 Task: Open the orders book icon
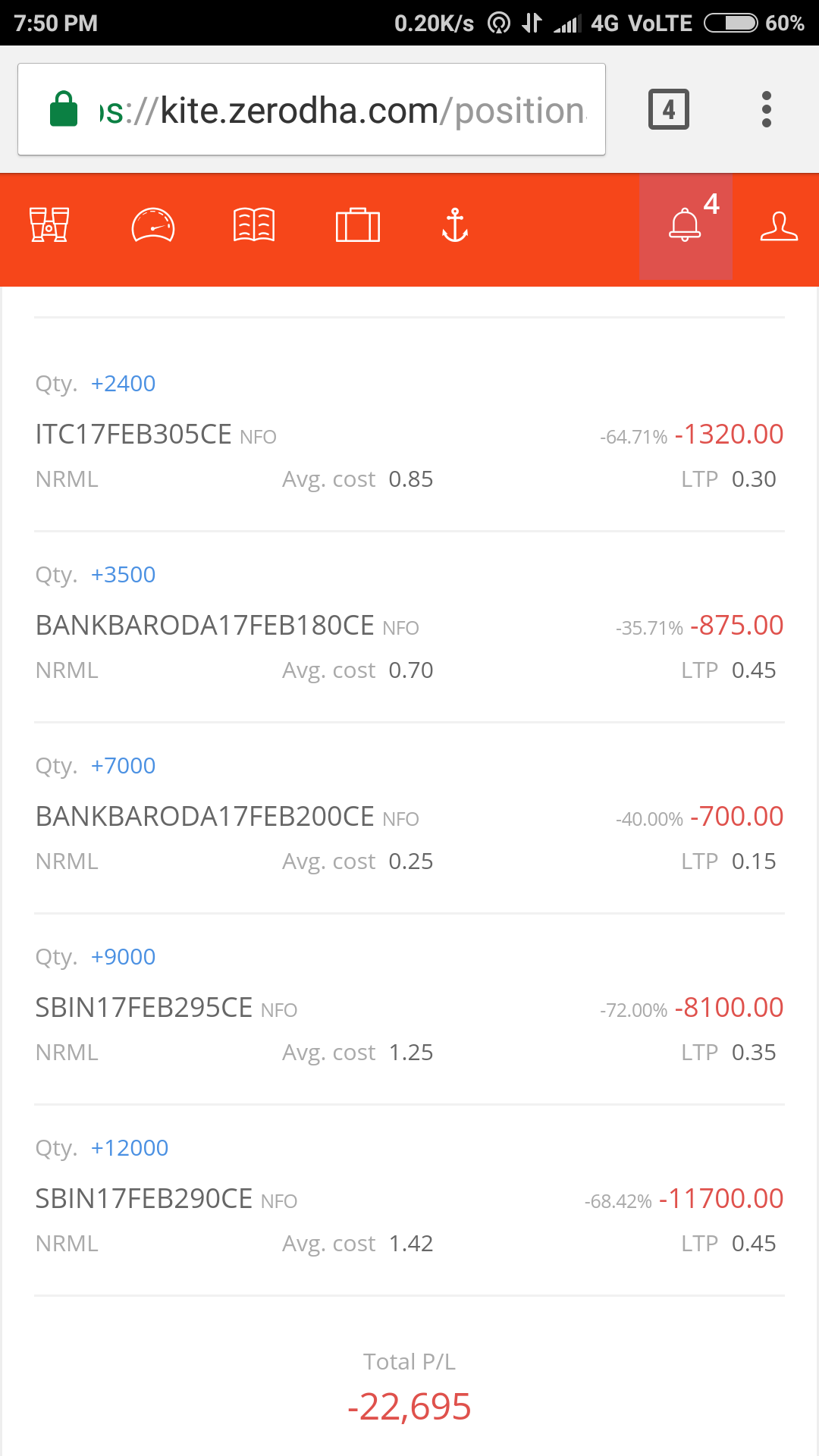coord(254,225)
